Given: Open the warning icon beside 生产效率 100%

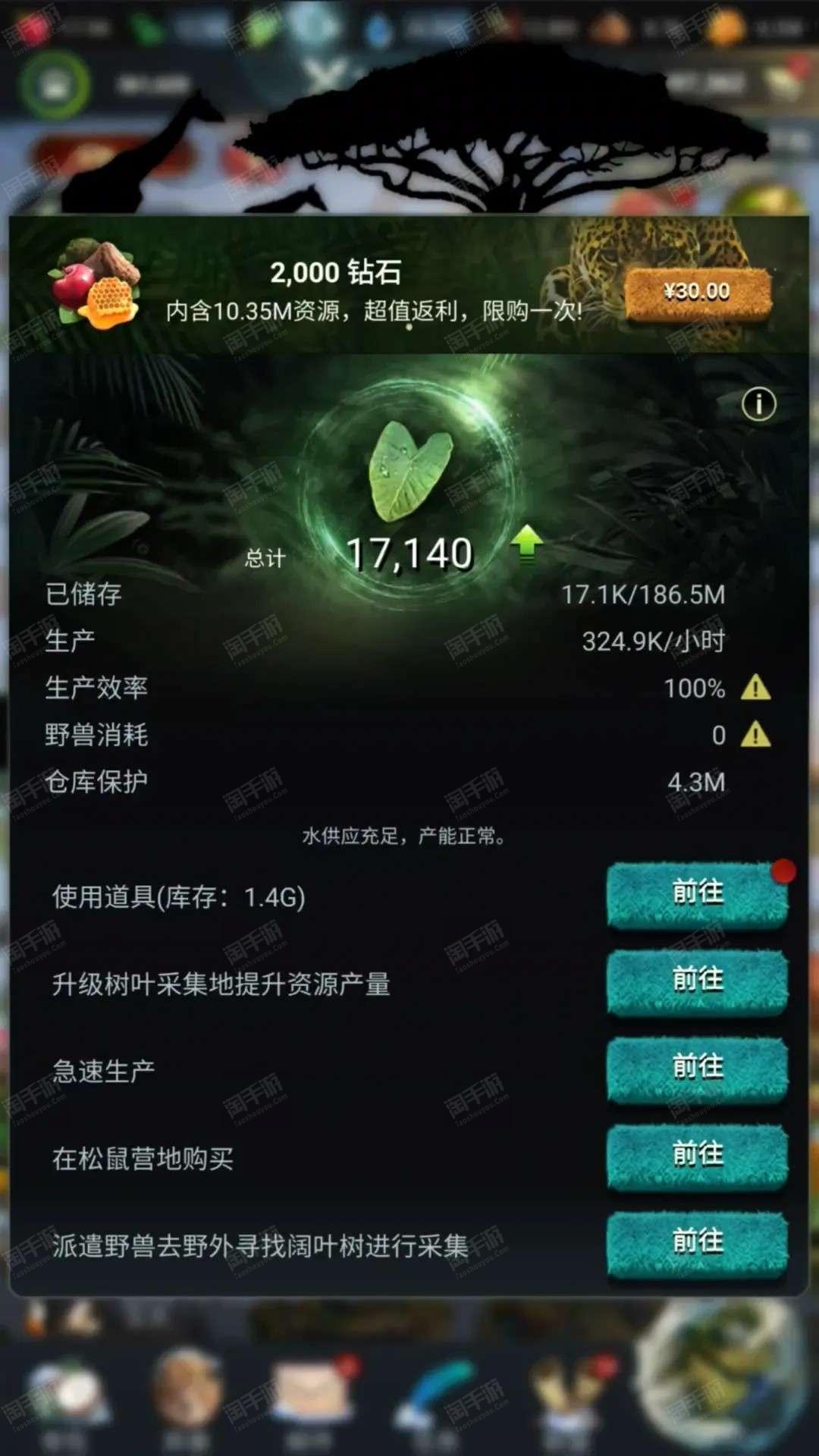Looking at the screenshot, I should click(755, 688).
